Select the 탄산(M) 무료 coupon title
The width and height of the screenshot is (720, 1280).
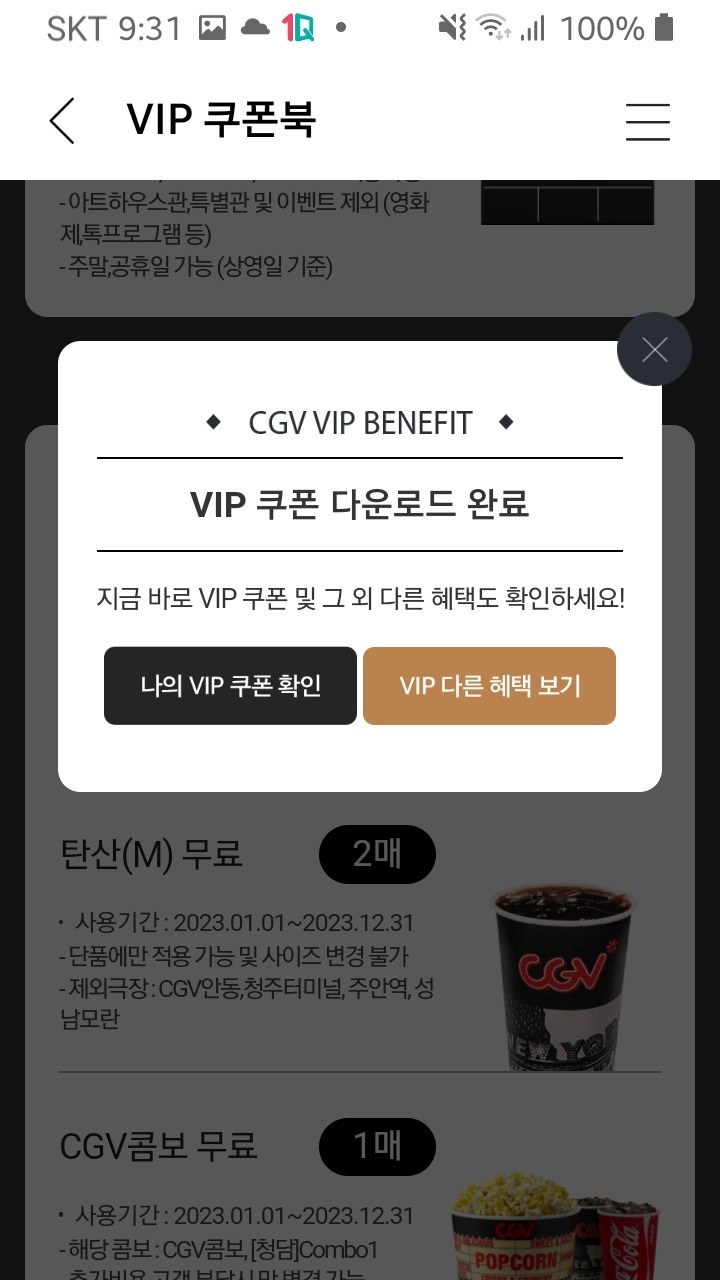click(x=151, y=854)
